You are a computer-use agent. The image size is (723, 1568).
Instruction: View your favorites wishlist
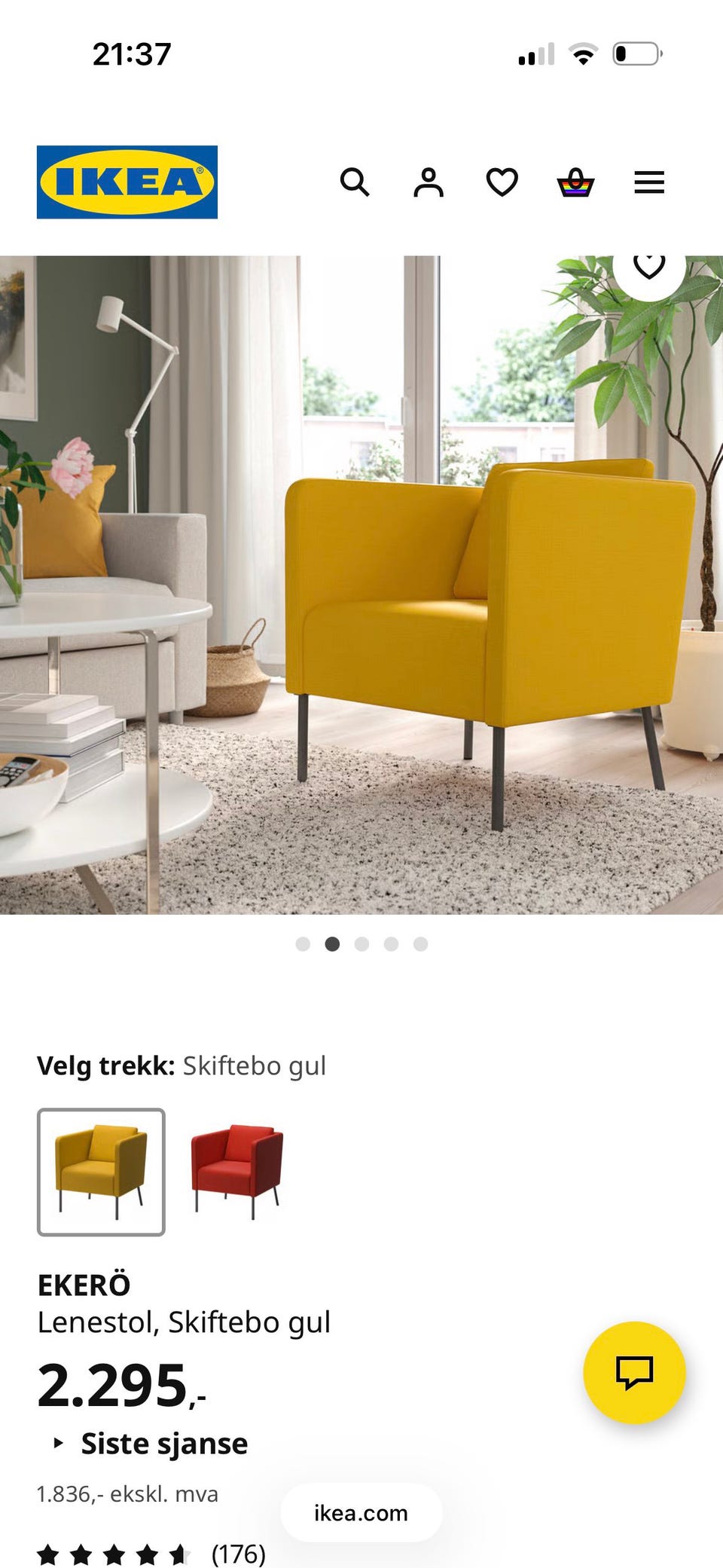[x=501, y=182]
